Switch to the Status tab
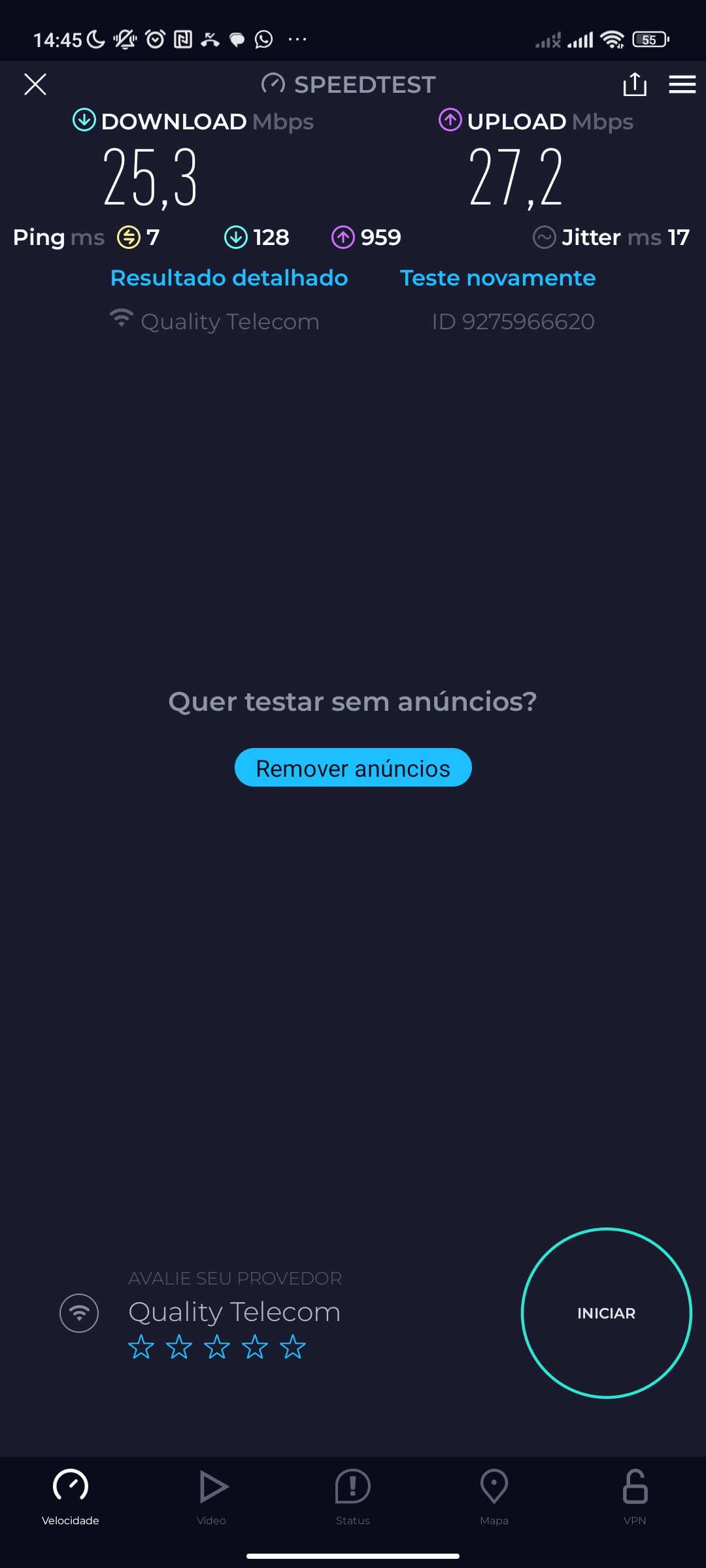This screenshot has height=1568, width=706. tap(353, 1496)
